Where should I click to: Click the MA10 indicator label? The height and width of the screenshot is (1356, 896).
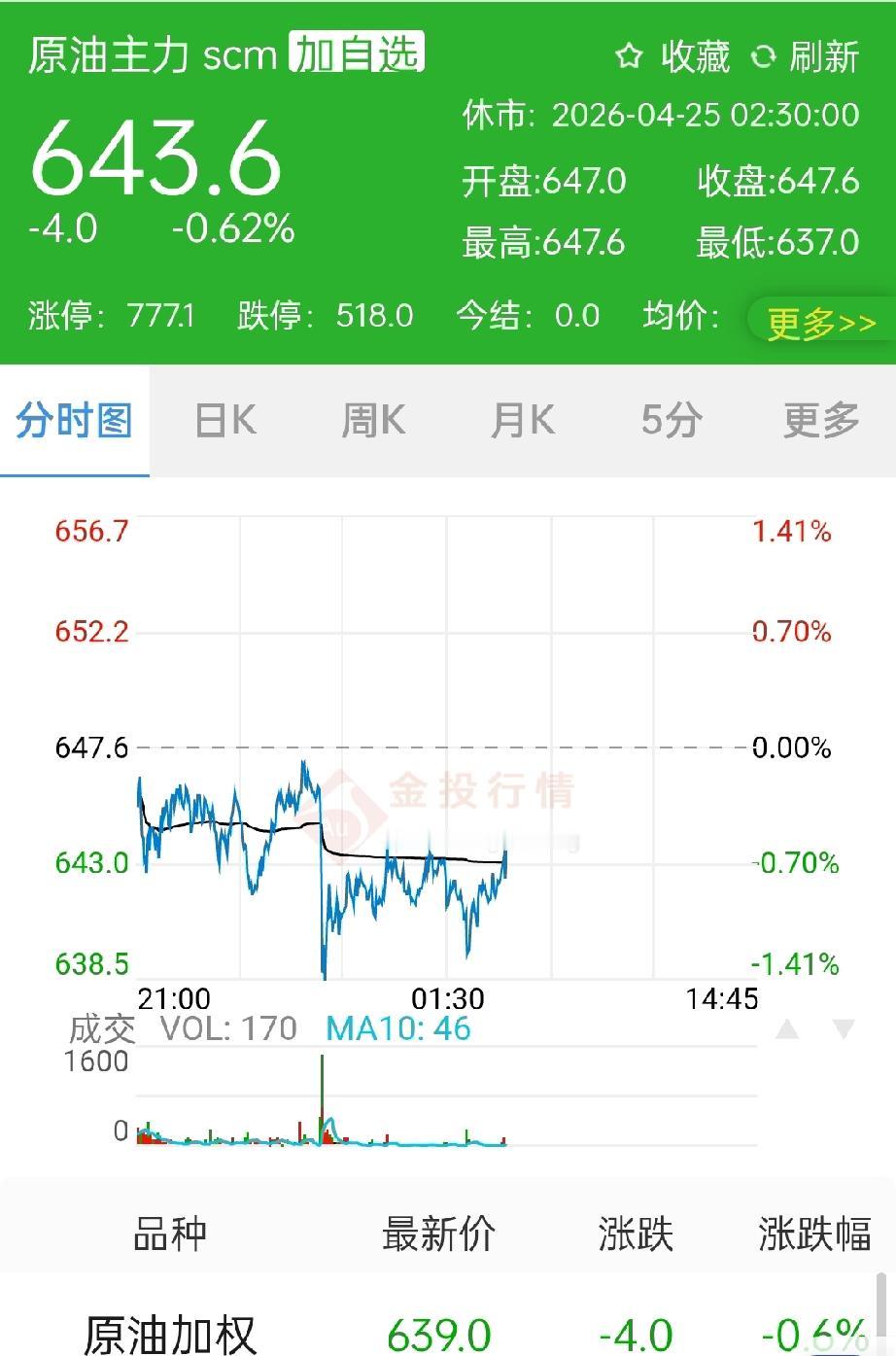click(x=395, y=1027)
